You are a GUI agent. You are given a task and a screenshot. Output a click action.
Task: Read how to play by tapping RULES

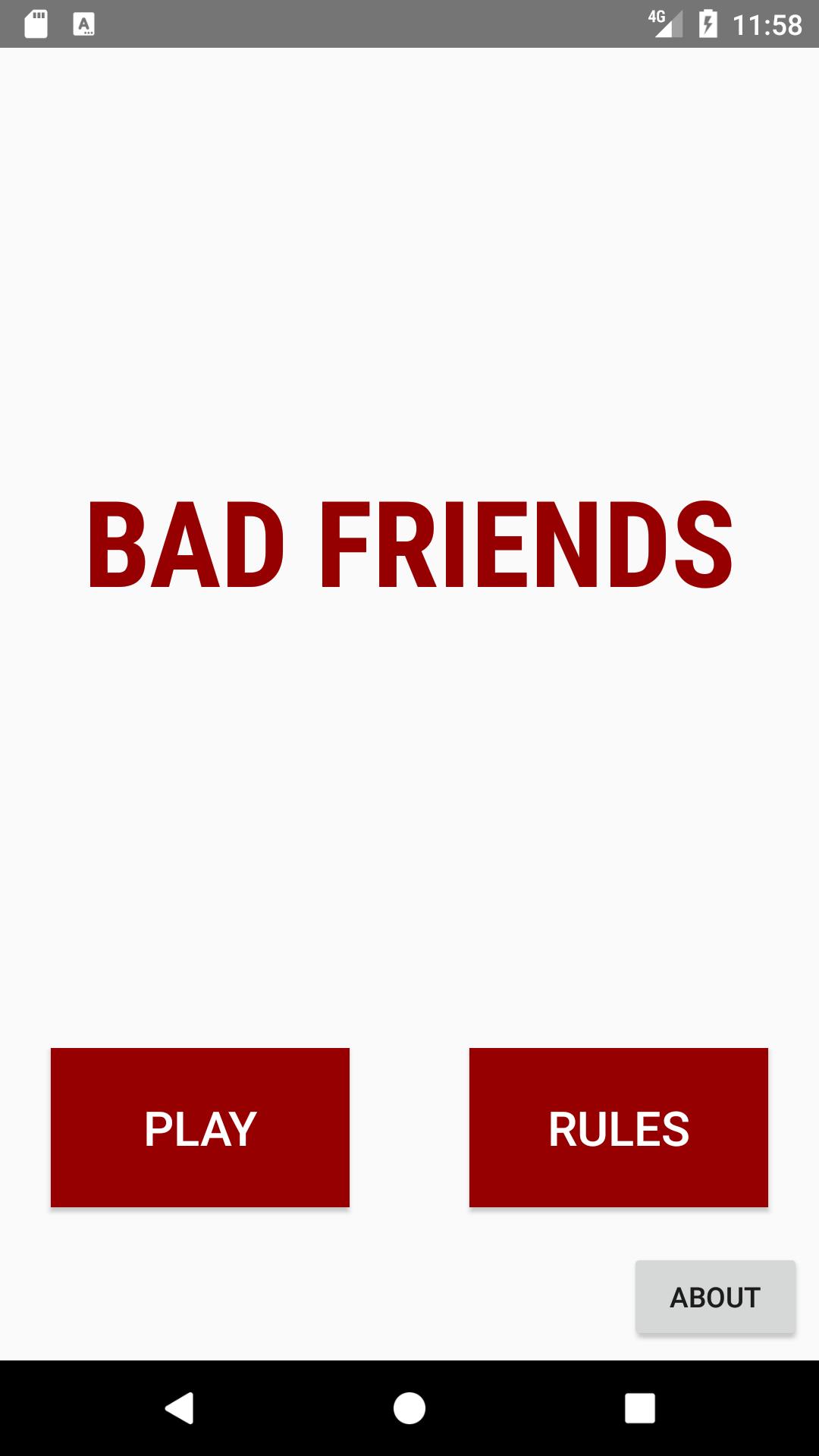(x=619, y=1128)
